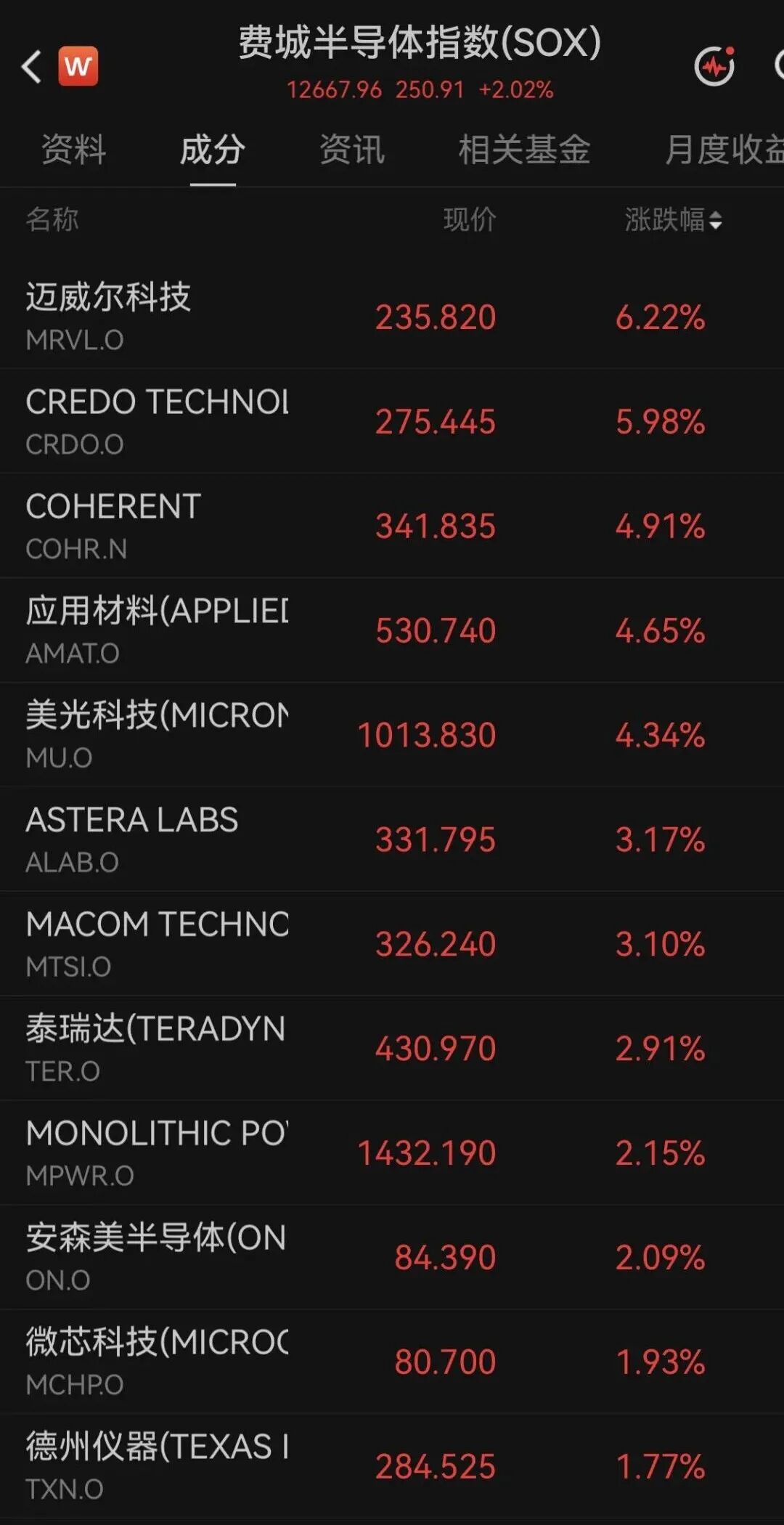Open the market pulse icon in the header
Image resolution: width=784 pixels, height=1525 pixels.
714,66
